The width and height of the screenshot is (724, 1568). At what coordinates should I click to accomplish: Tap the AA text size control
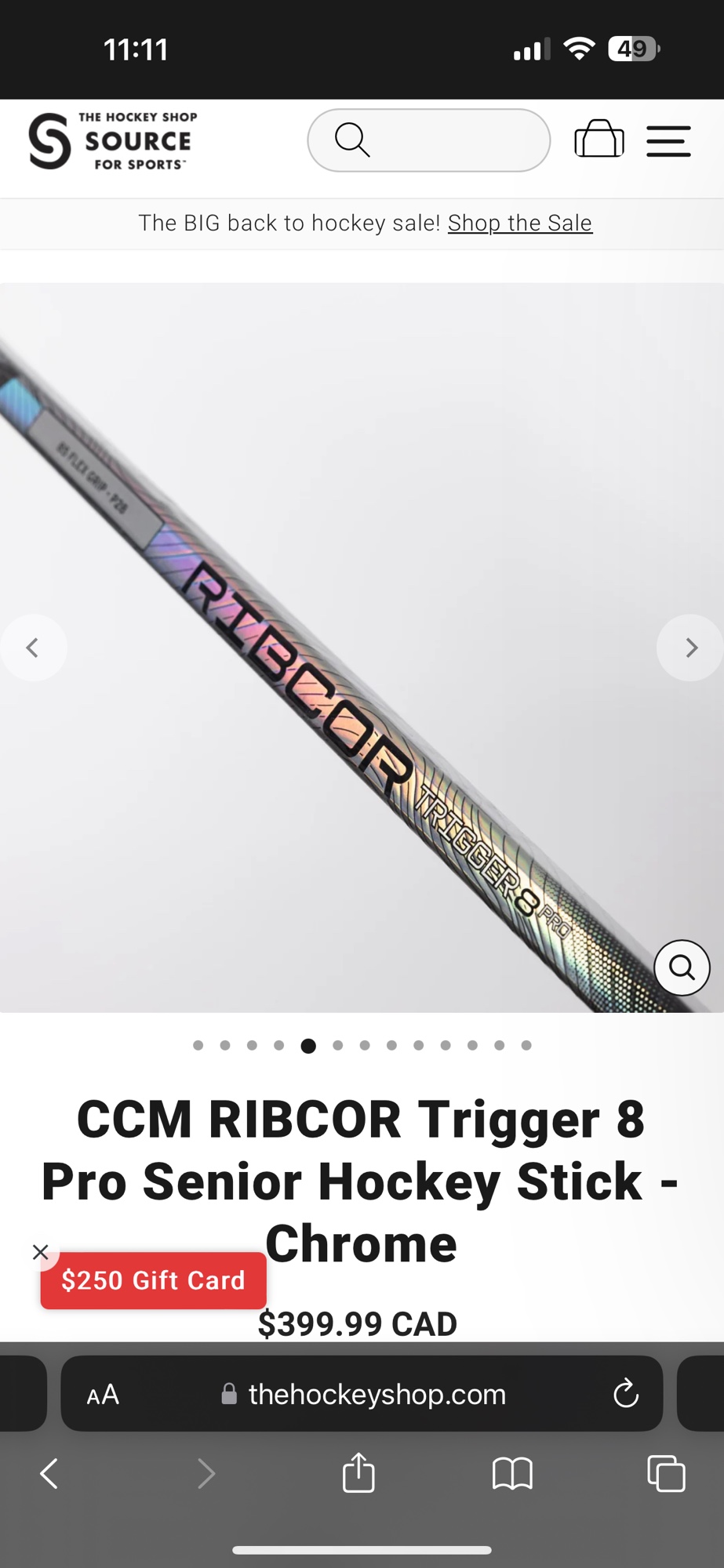pos(102,1393)
